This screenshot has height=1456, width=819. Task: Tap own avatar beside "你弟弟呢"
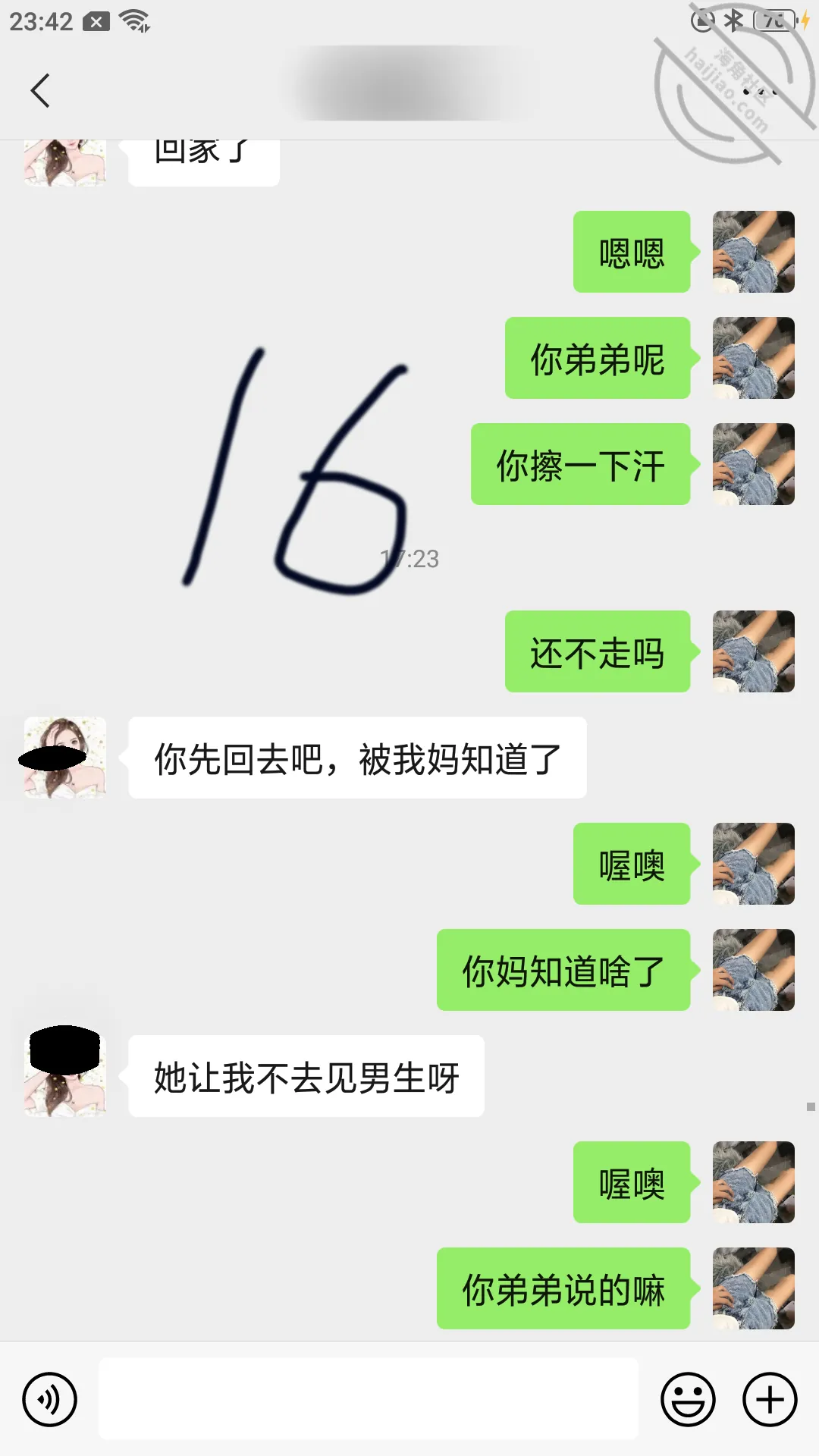pos(754,358)
